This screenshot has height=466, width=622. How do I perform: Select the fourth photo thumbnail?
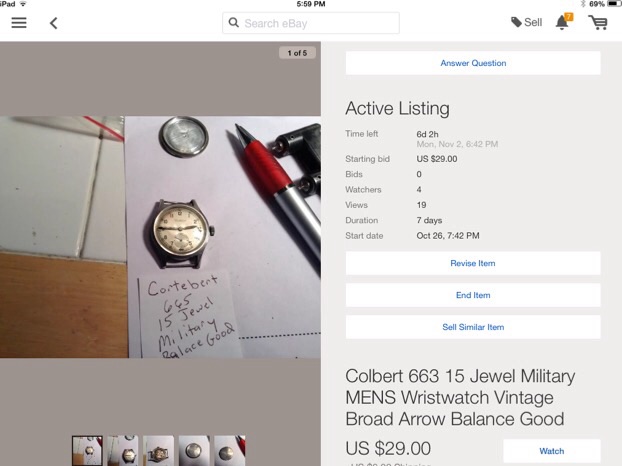point(194,451)
